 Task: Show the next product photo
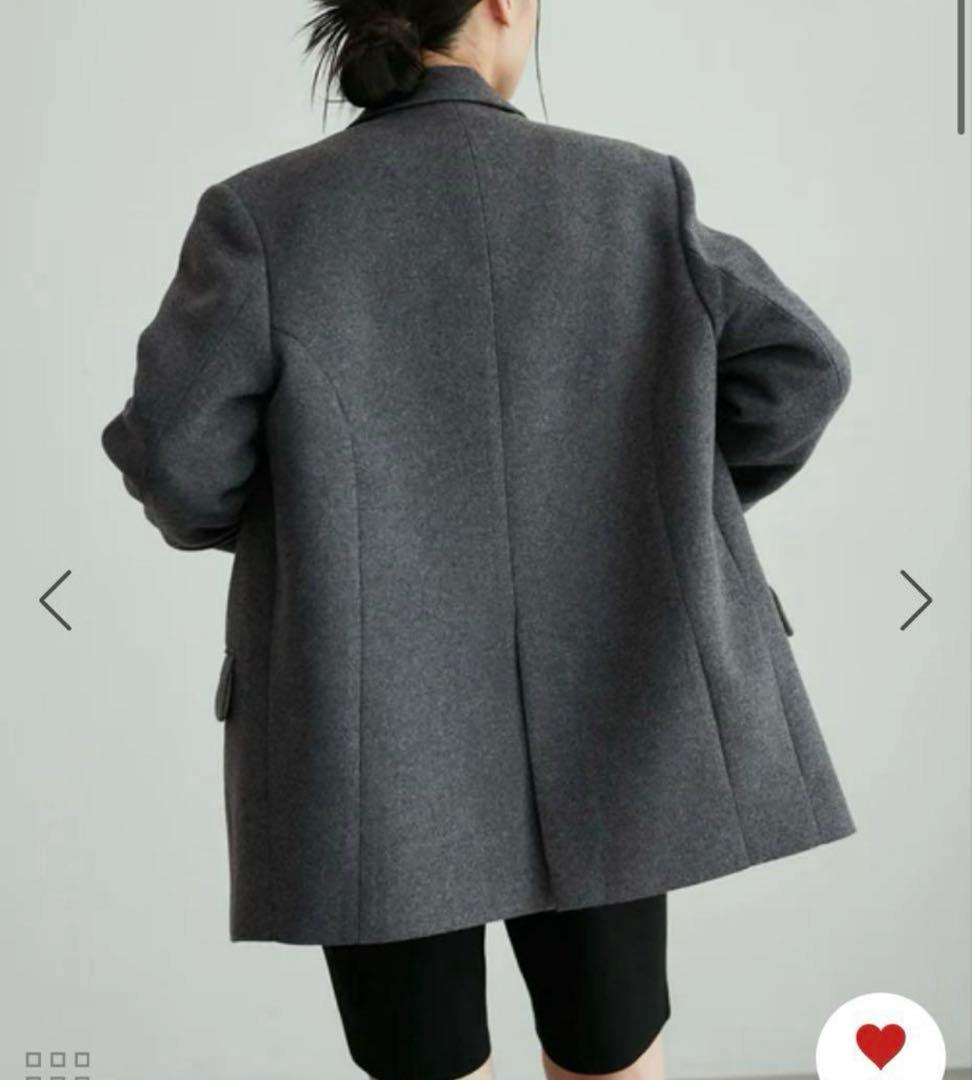point(914,600)
